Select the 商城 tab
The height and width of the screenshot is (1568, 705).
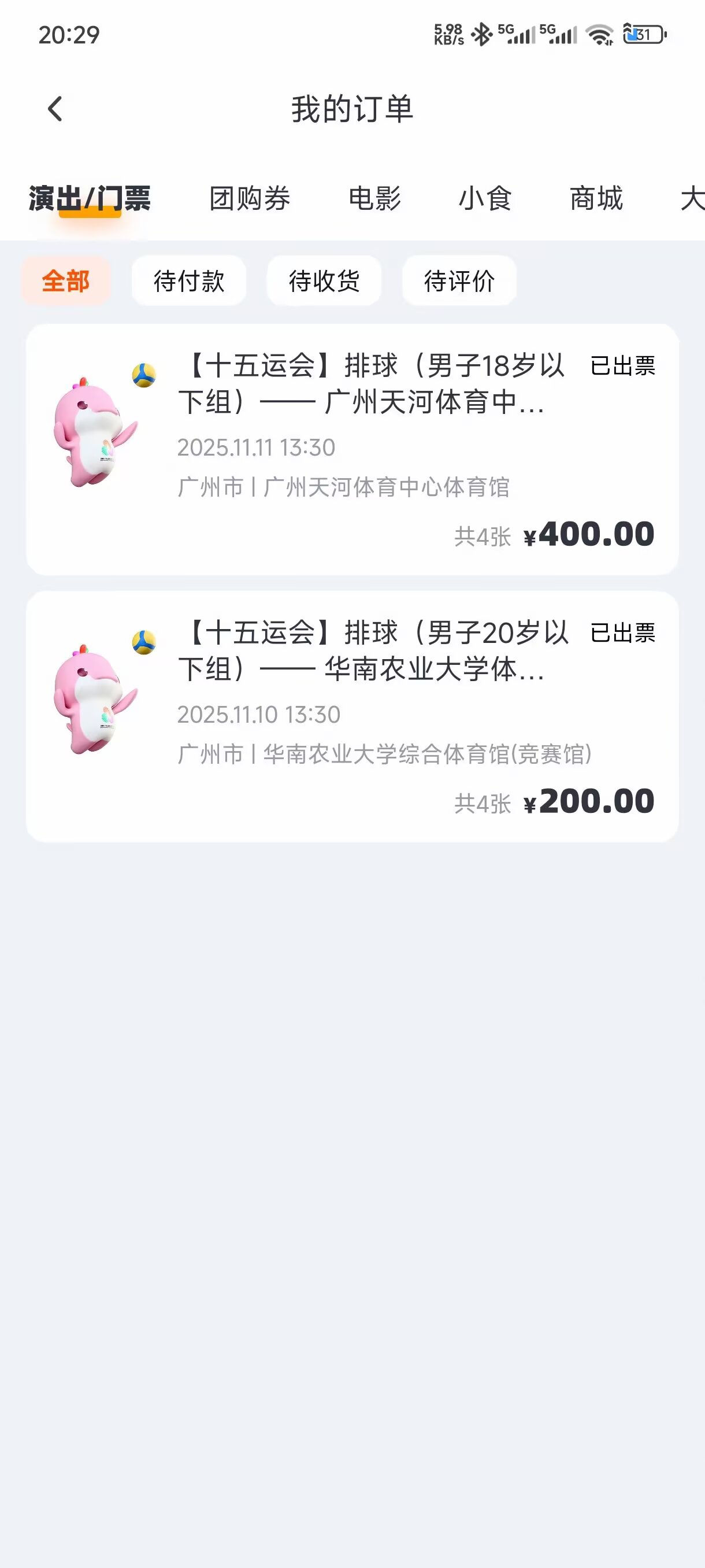click(596, 199)
